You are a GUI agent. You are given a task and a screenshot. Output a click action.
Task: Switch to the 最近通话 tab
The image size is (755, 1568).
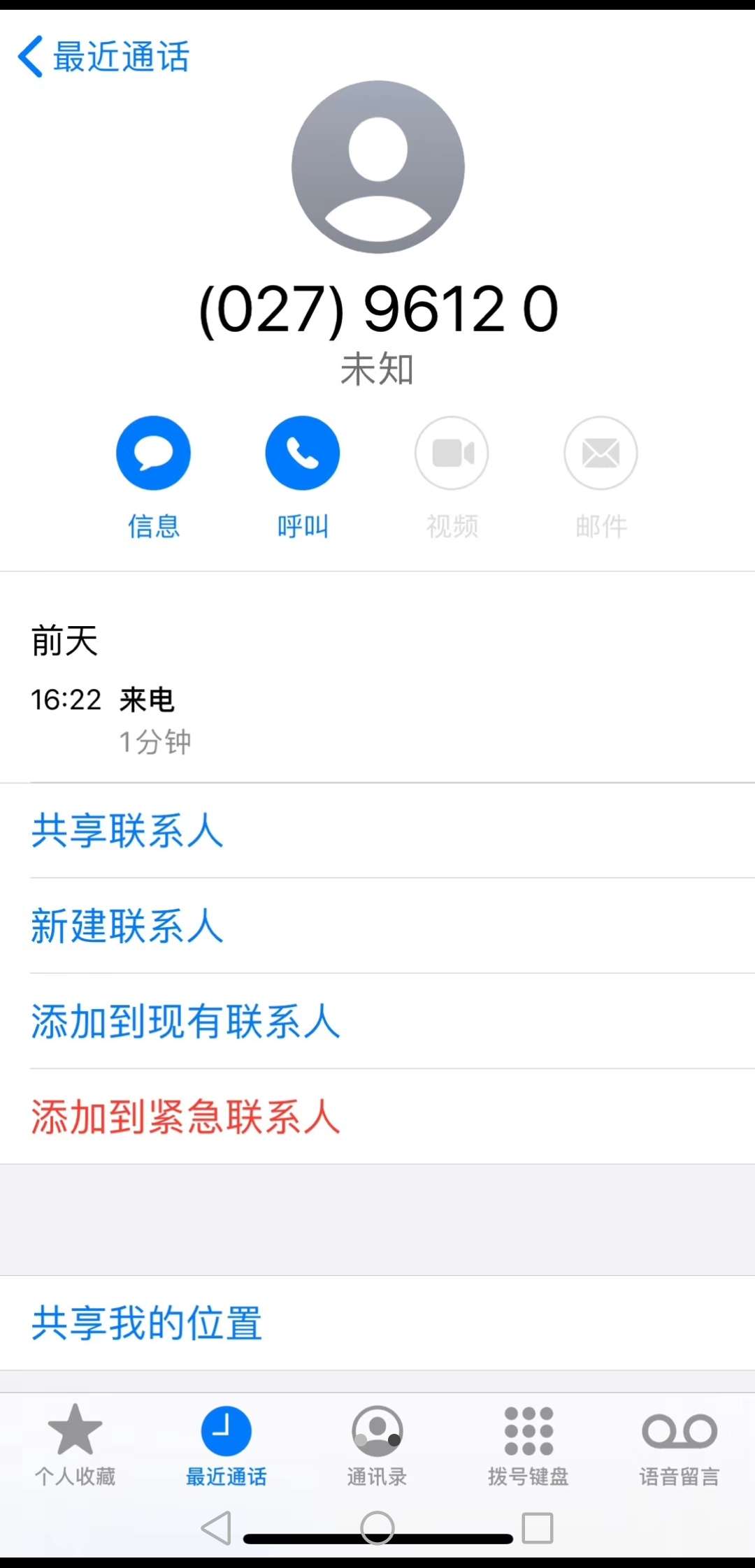click(x=226, y=1443)
